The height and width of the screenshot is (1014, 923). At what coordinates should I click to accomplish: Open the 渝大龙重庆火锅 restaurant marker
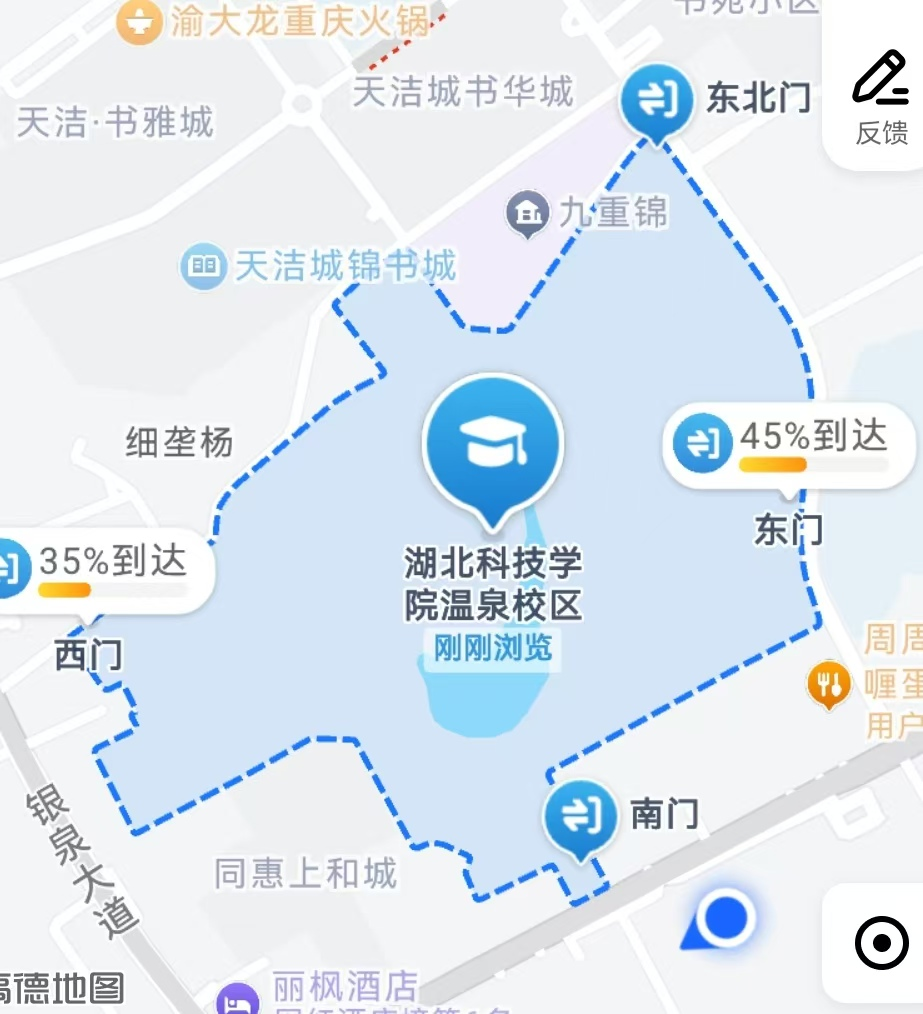[x=138, y=22]
